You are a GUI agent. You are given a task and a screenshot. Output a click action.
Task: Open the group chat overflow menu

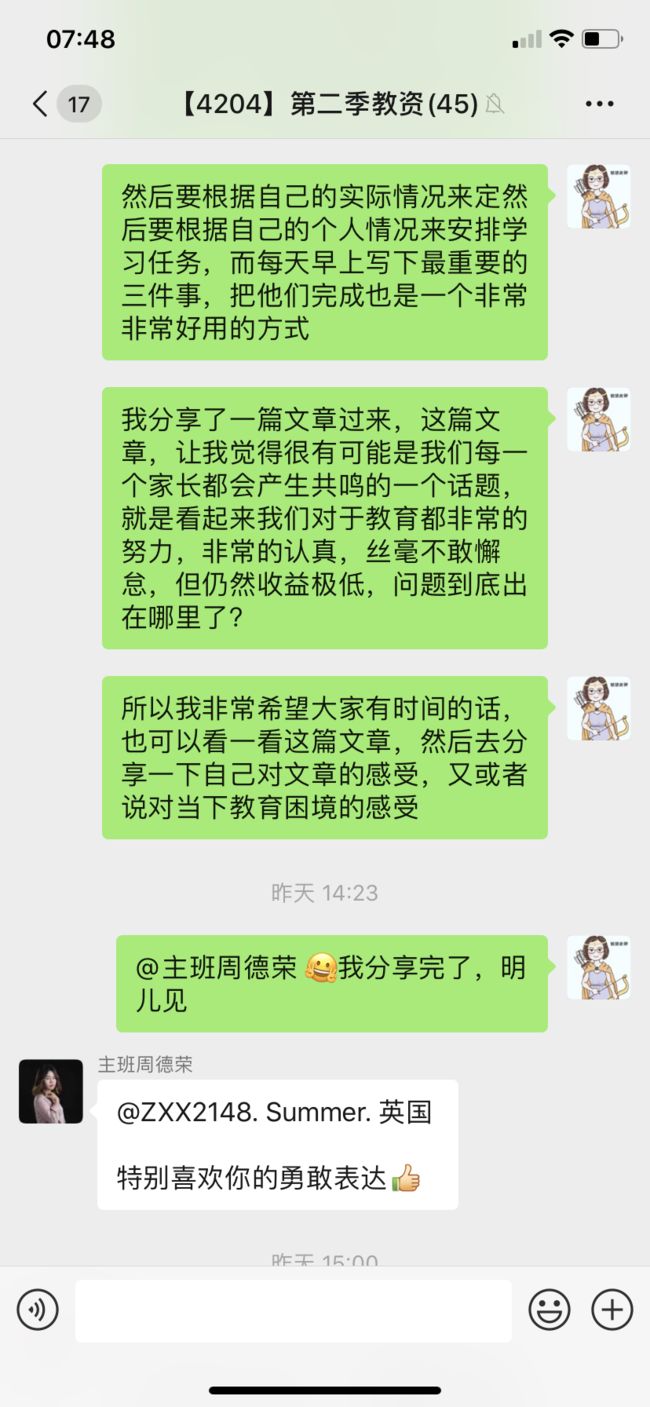click(x=599, y=104)
